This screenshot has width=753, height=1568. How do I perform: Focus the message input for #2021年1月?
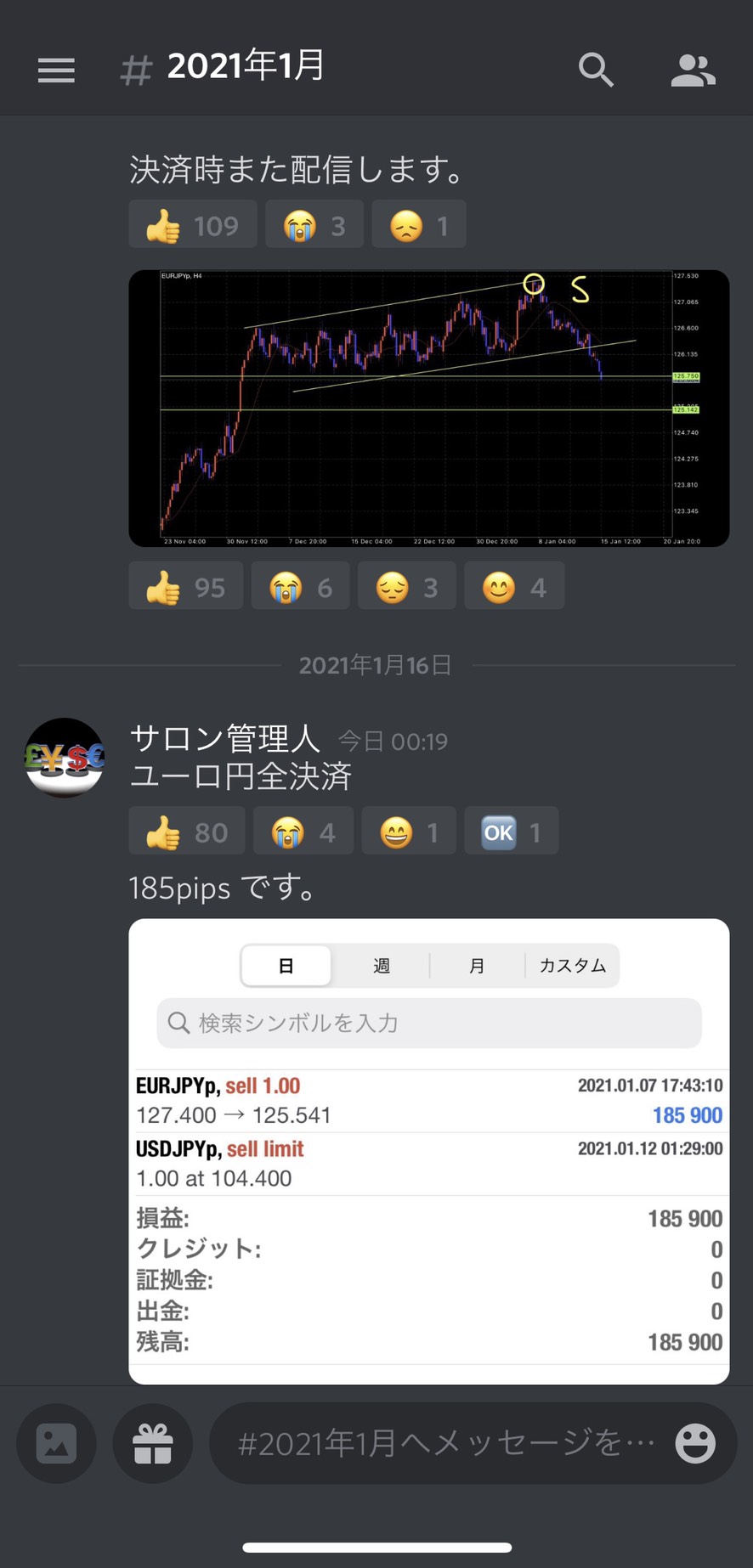point(446,1443)
